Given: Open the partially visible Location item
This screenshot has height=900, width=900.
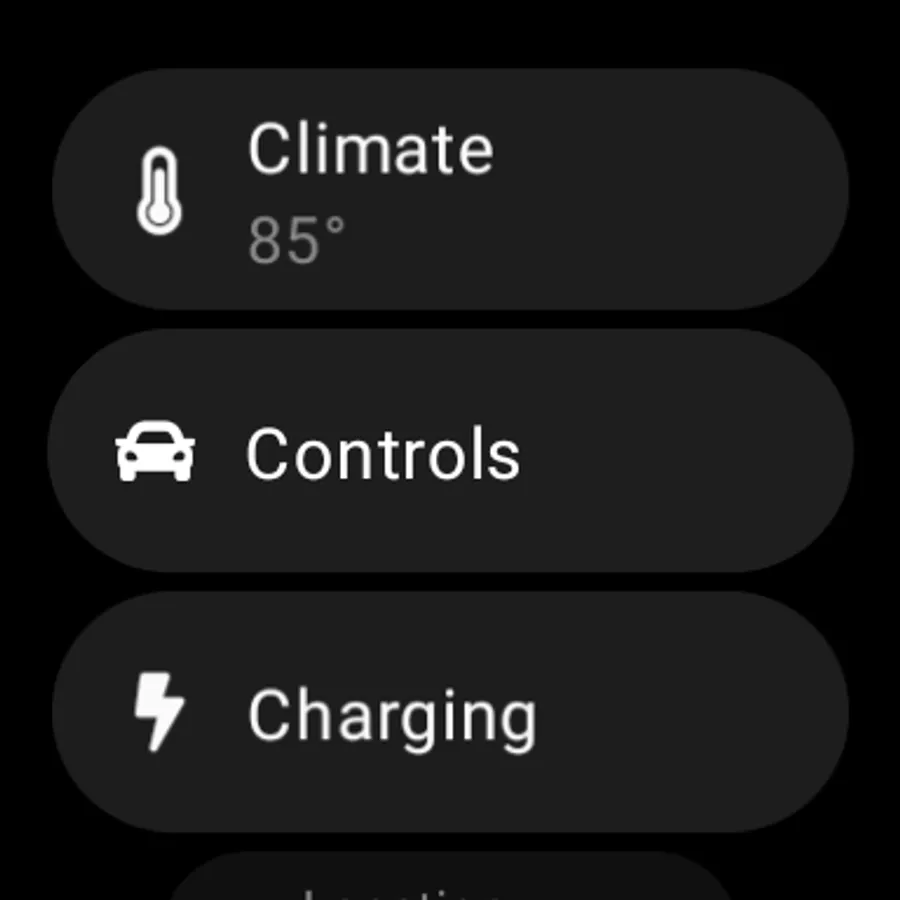Looking at the screenshot, I should pos(450,880).
